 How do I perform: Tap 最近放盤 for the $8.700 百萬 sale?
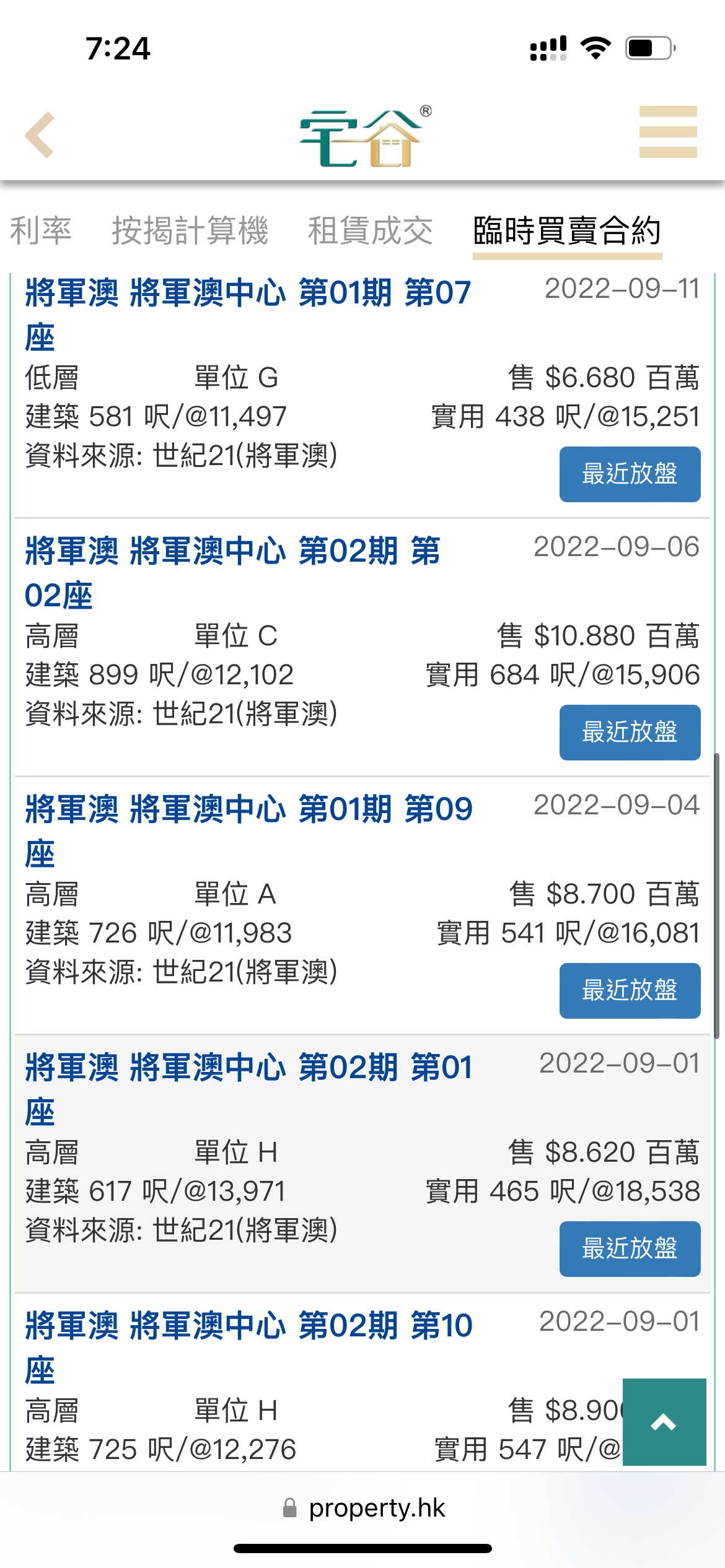[x=630, y=990]
